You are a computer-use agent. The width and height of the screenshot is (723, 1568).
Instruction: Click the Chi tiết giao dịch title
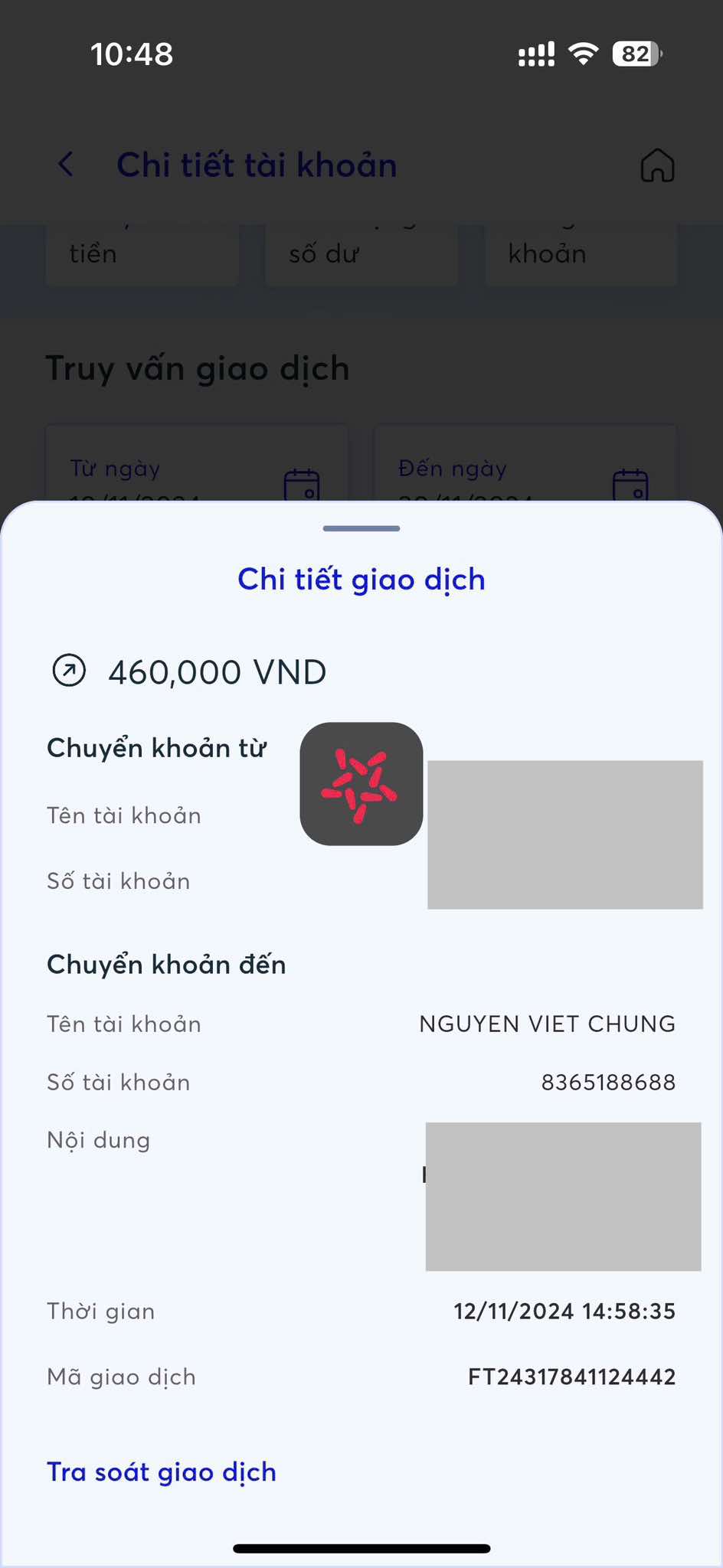coord(361,580)
